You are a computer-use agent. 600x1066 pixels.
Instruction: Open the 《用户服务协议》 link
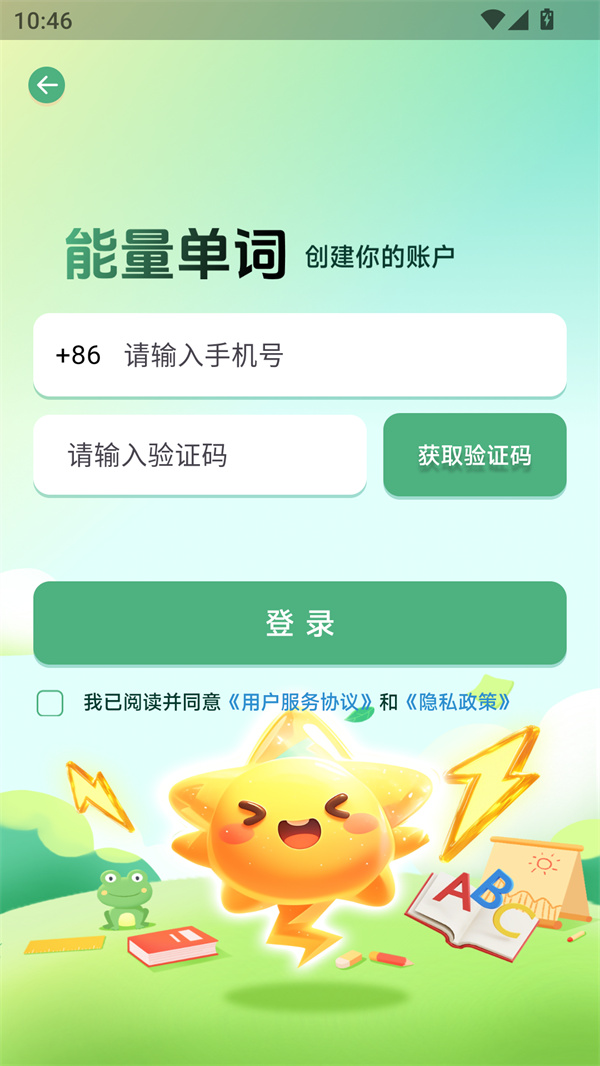point(301,703)
